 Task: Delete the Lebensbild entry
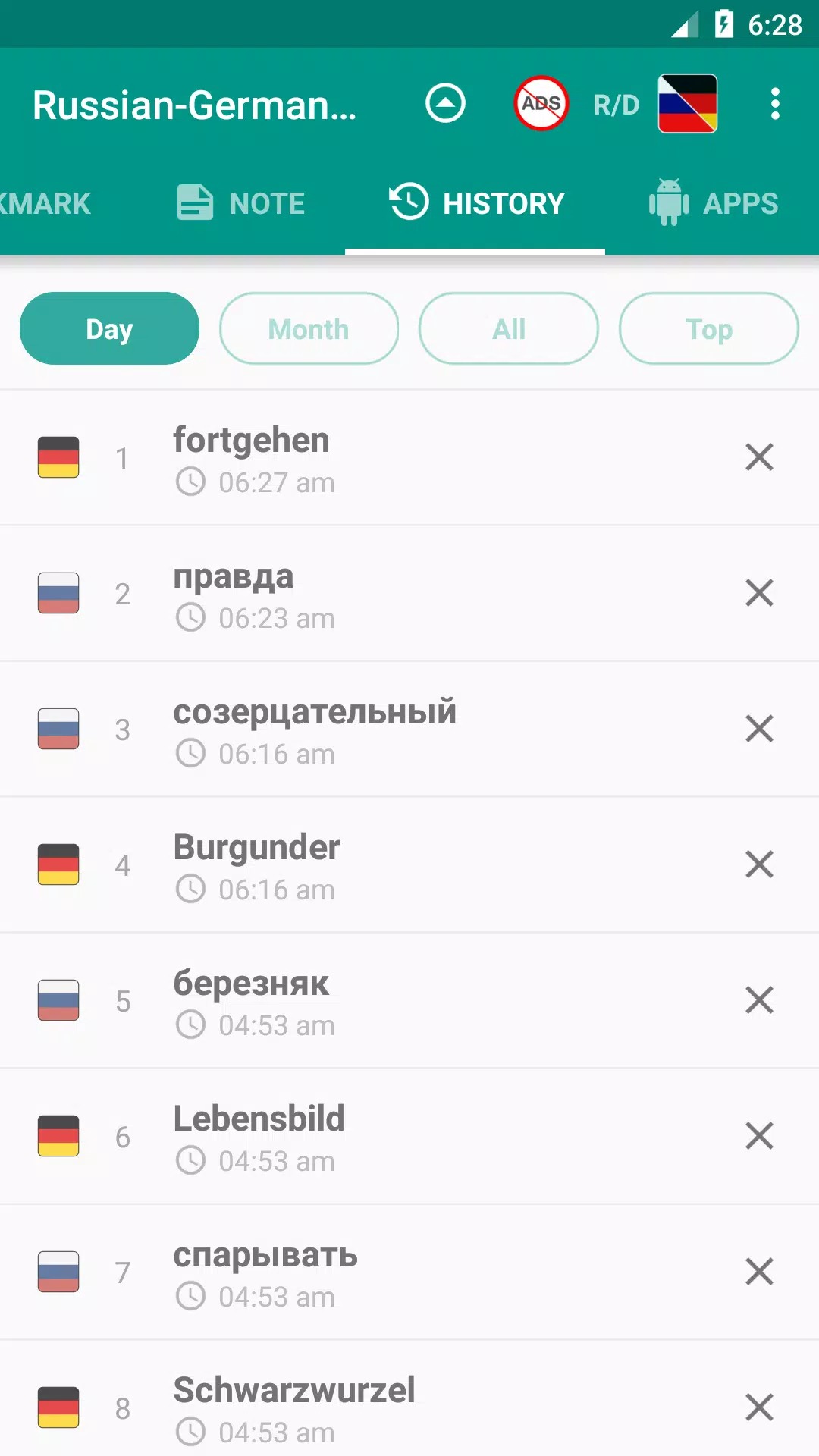[759, 1136]
